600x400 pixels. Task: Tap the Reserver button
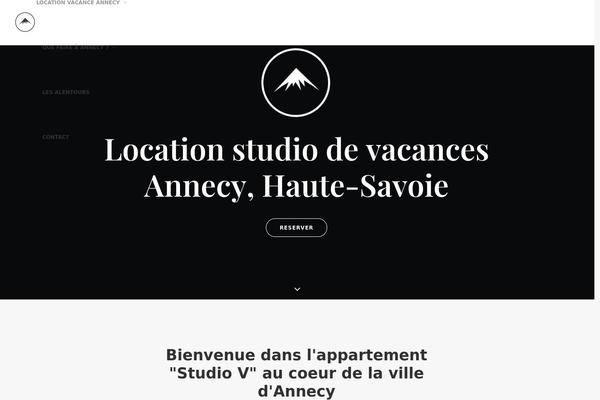click(x=296, y=227)
